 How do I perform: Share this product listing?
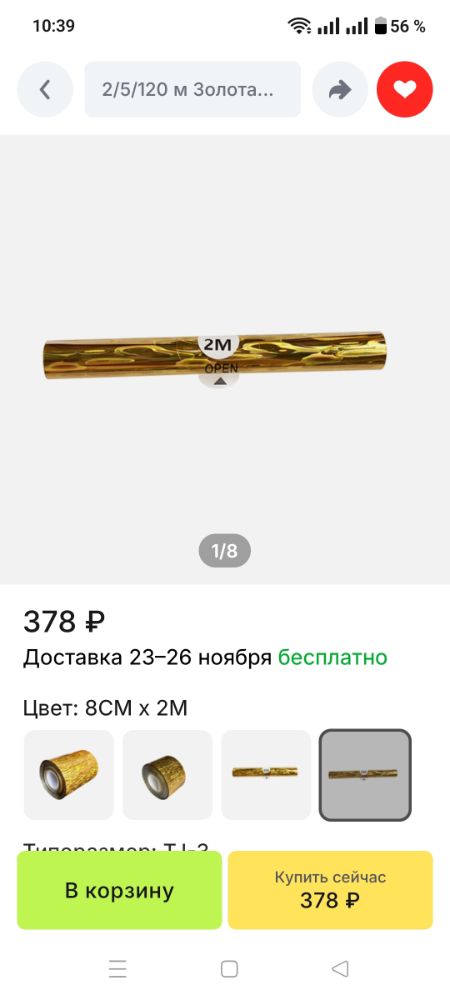(x=340, y=90)
